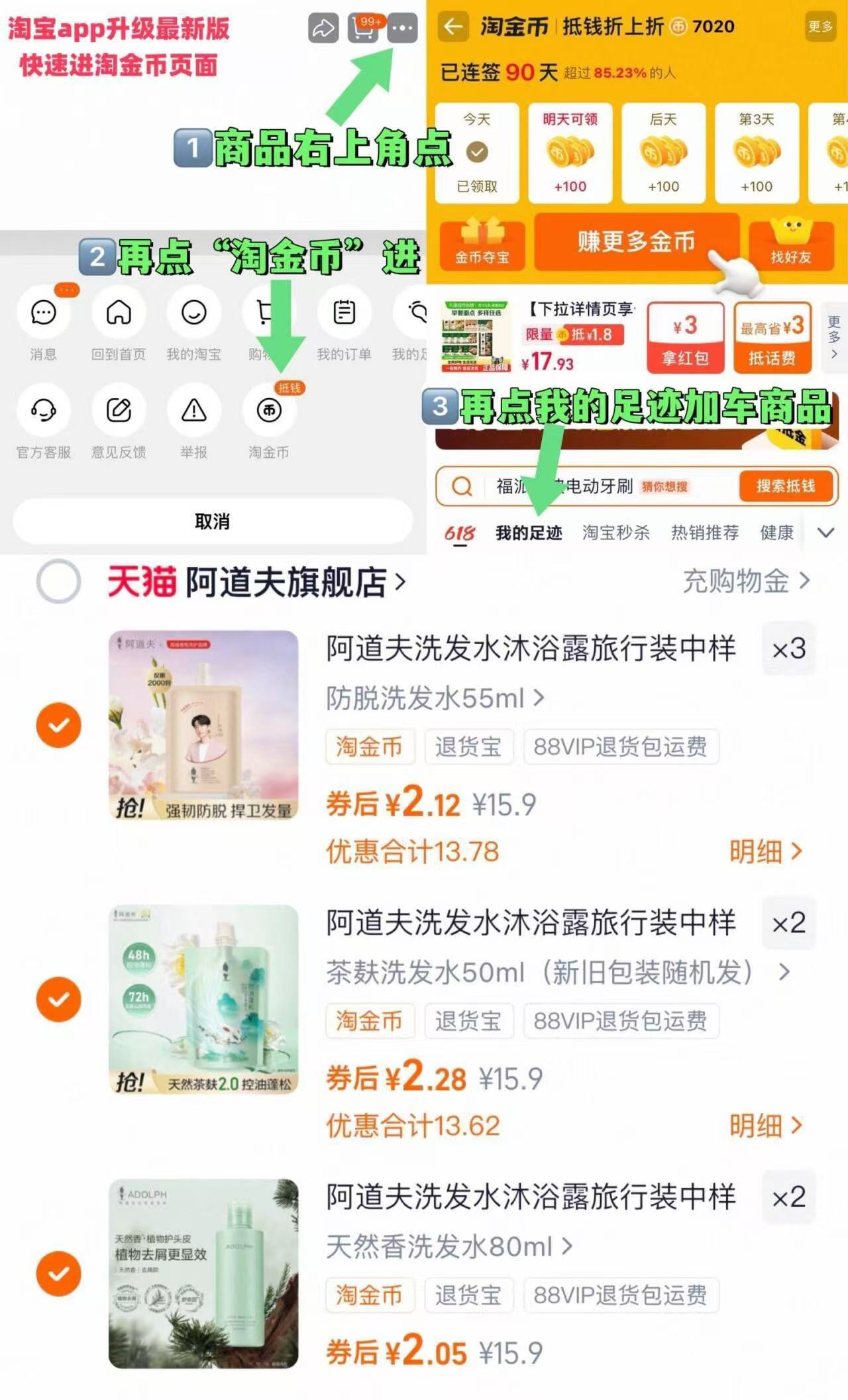This screenshot has width=848, height=1400.
Task: Uncheck the 防脱洗发水55ml product selection
Action: click(x=58, y=725)
